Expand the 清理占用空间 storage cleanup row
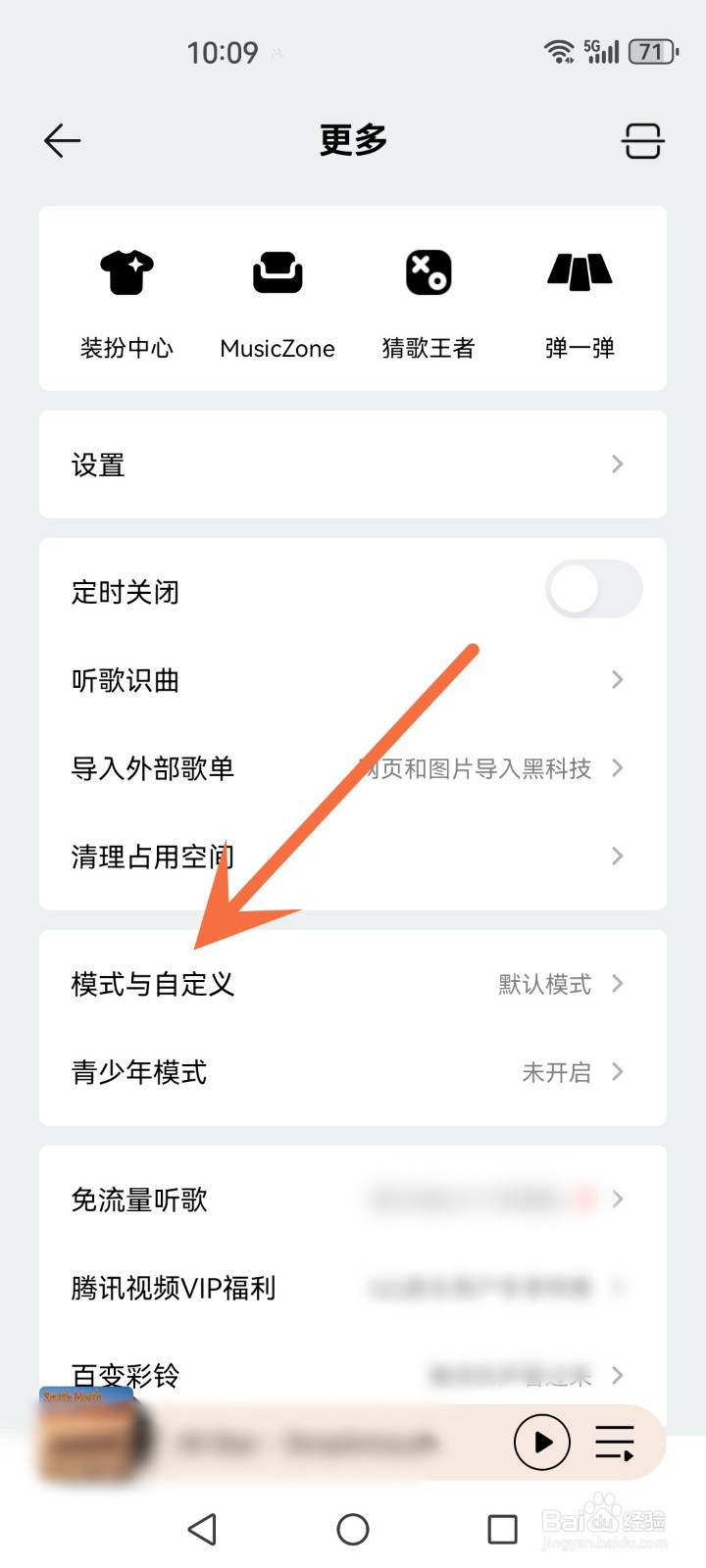 [353, 857]
